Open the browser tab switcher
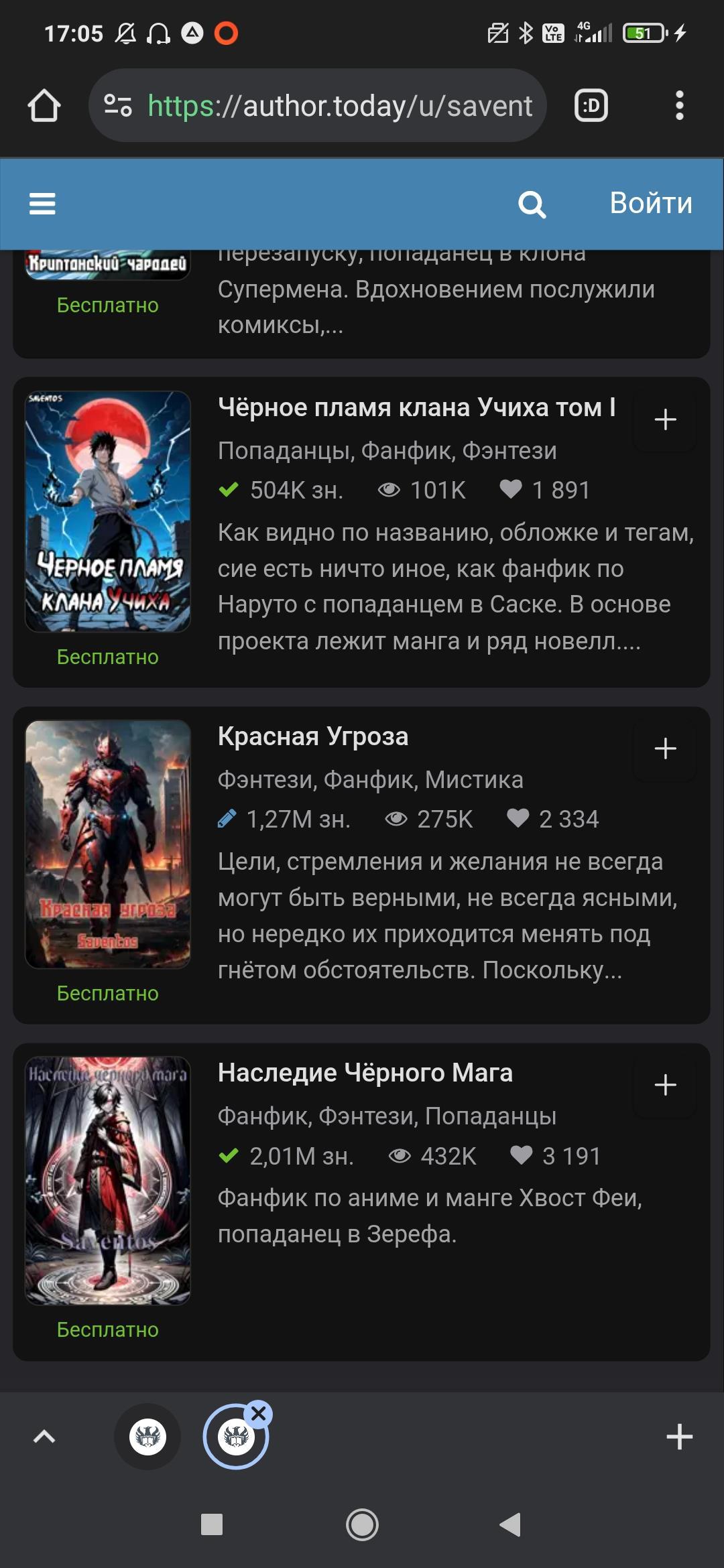Viewport: 724px width, 1568px height. [x=591, y=106]
